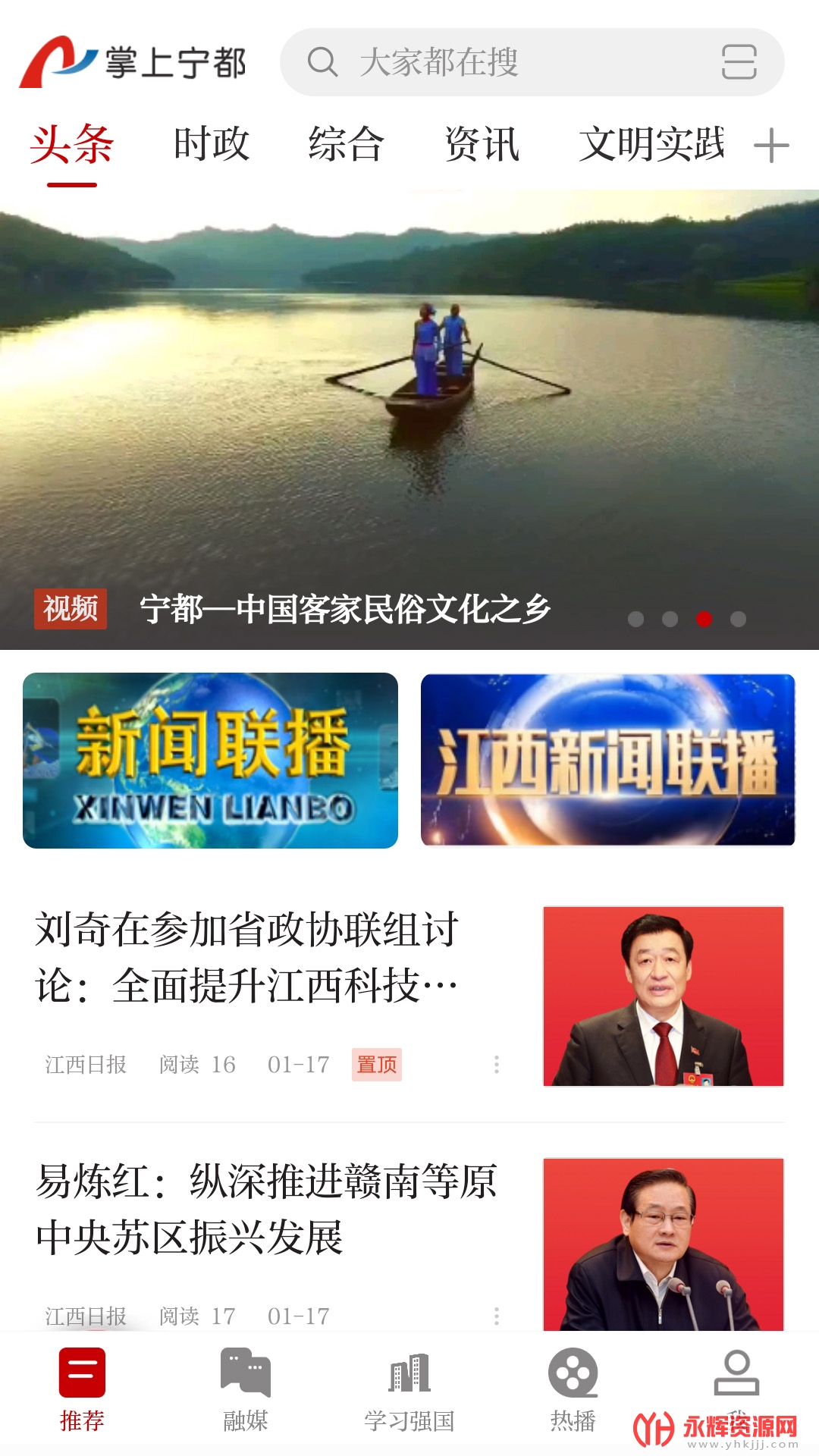Switch to the 时政 tab
Viewport: 819px width, 1456px height.
pos(212,144)
